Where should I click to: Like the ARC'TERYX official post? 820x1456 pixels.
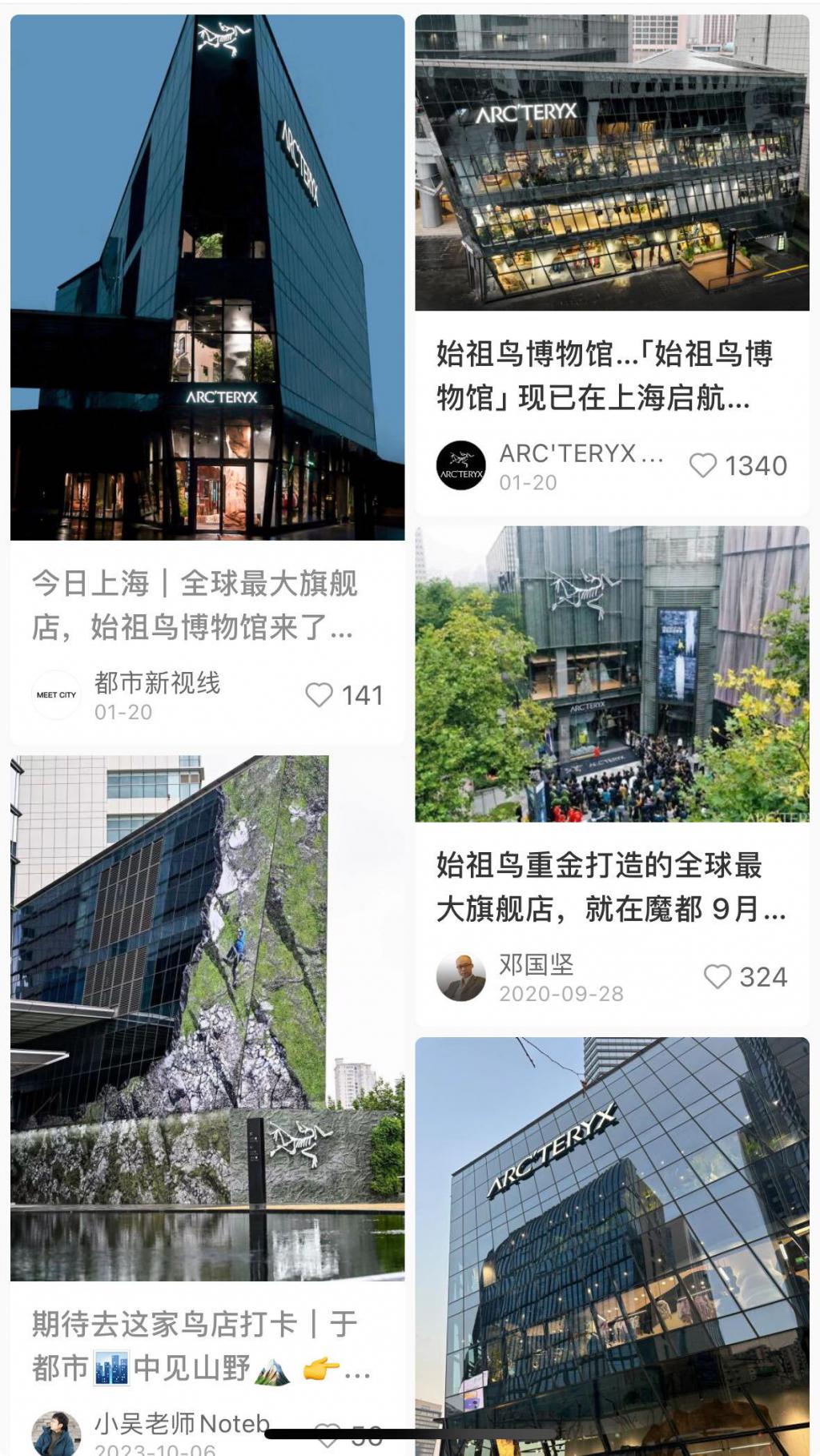[x=703, y=465]
